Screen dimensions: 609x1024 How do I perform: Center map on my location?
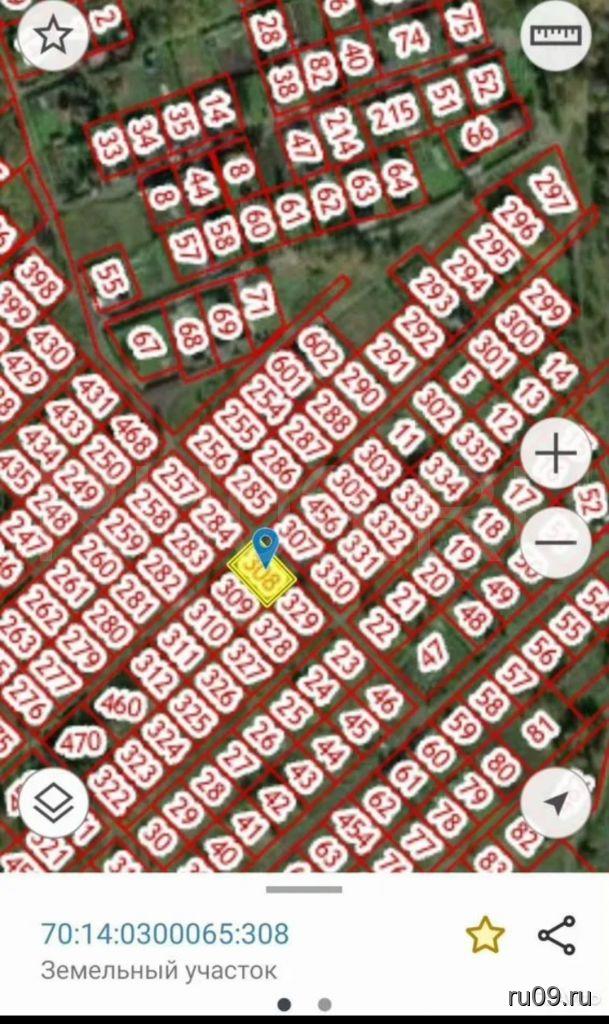point(556,802)
